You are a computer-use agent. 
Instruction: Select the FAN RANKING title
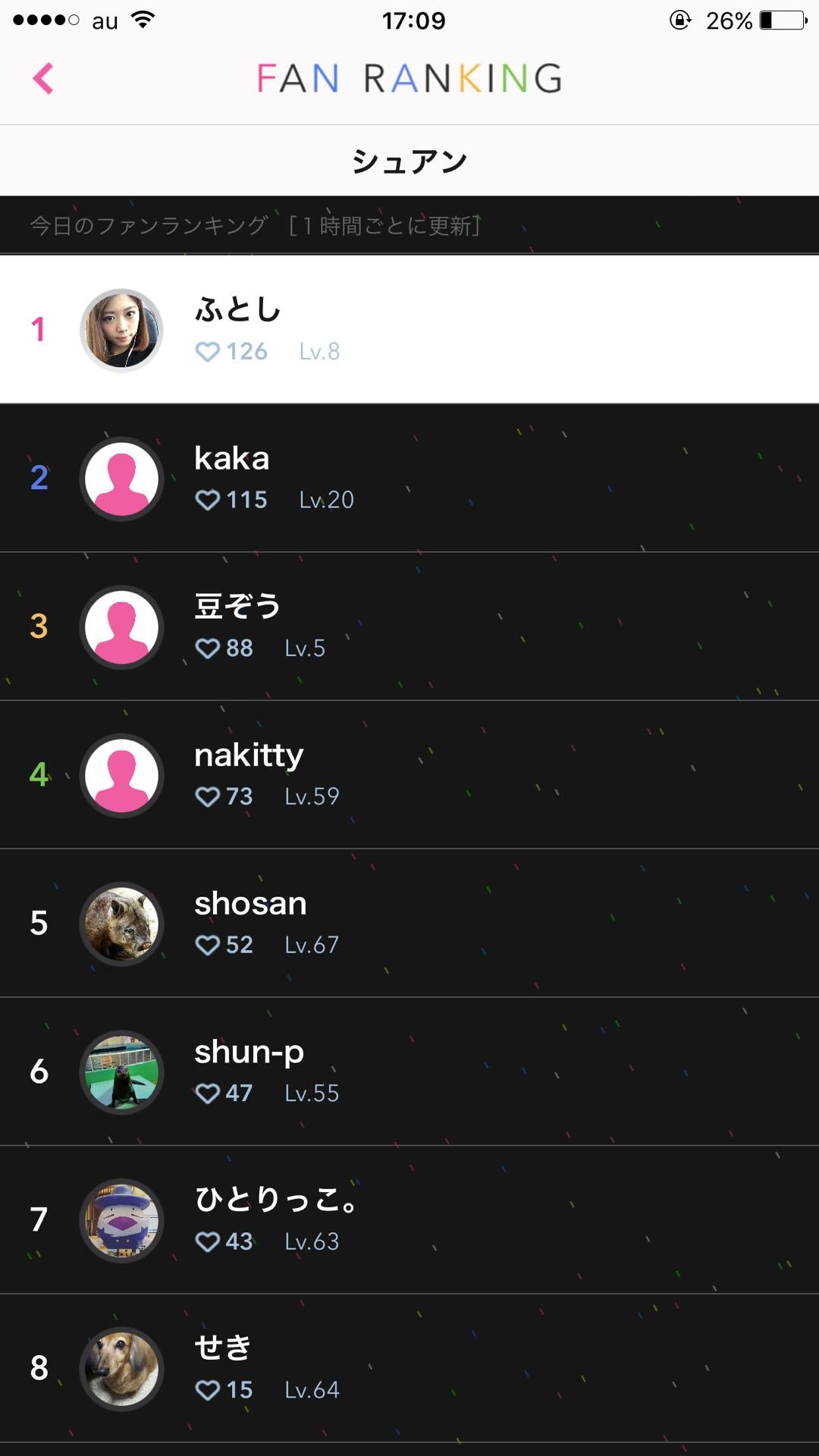(409, 78)
